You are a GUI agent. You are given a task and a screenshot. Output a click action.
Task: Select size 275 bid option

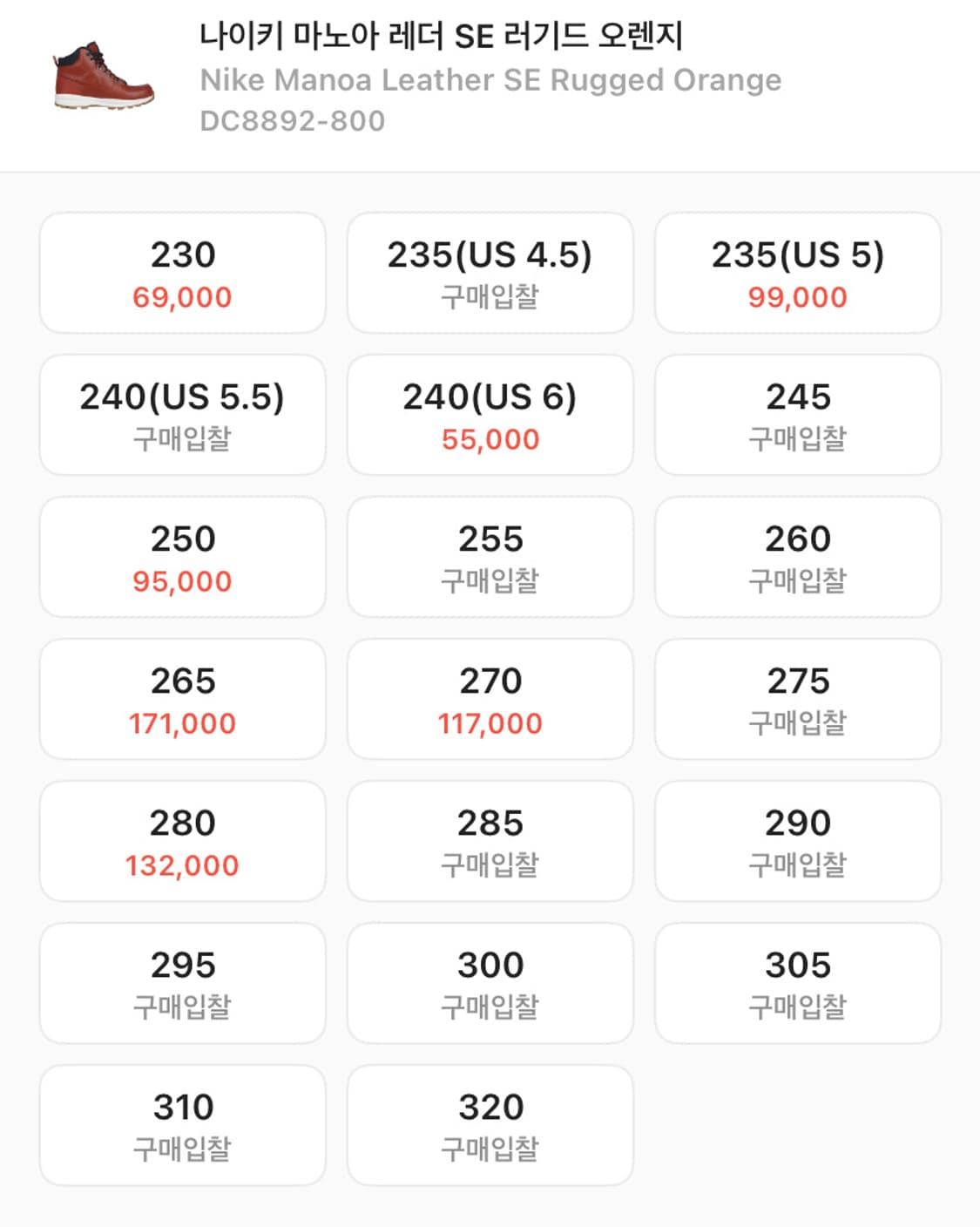(799, 698)
